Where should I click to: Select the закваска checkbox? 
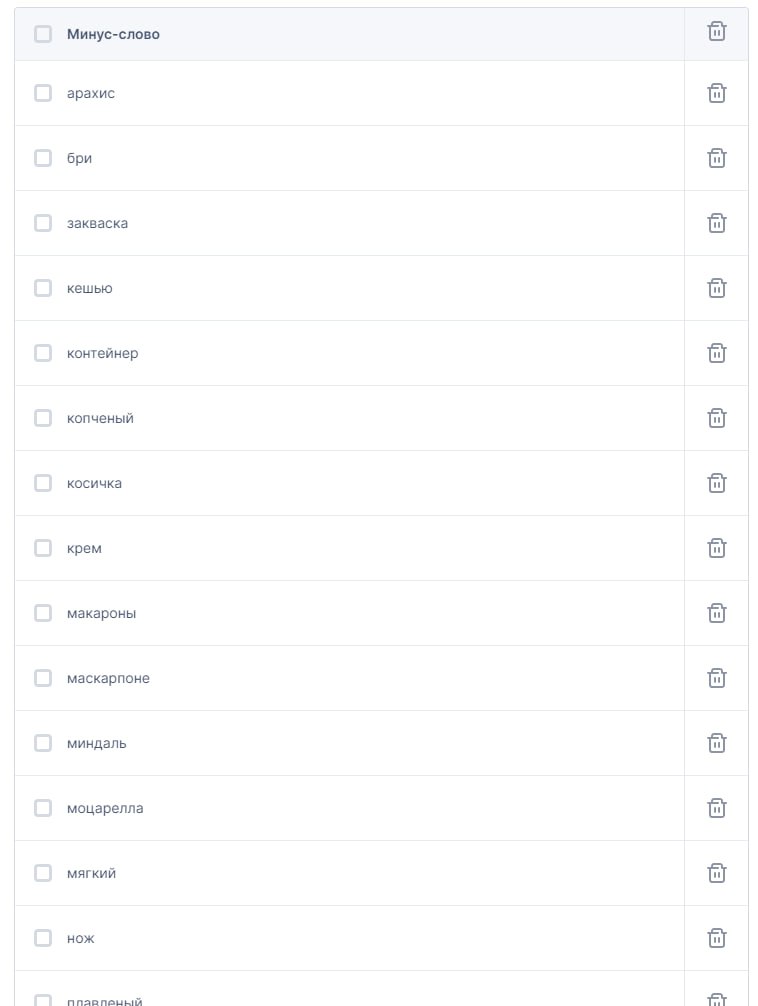(43, 223)
